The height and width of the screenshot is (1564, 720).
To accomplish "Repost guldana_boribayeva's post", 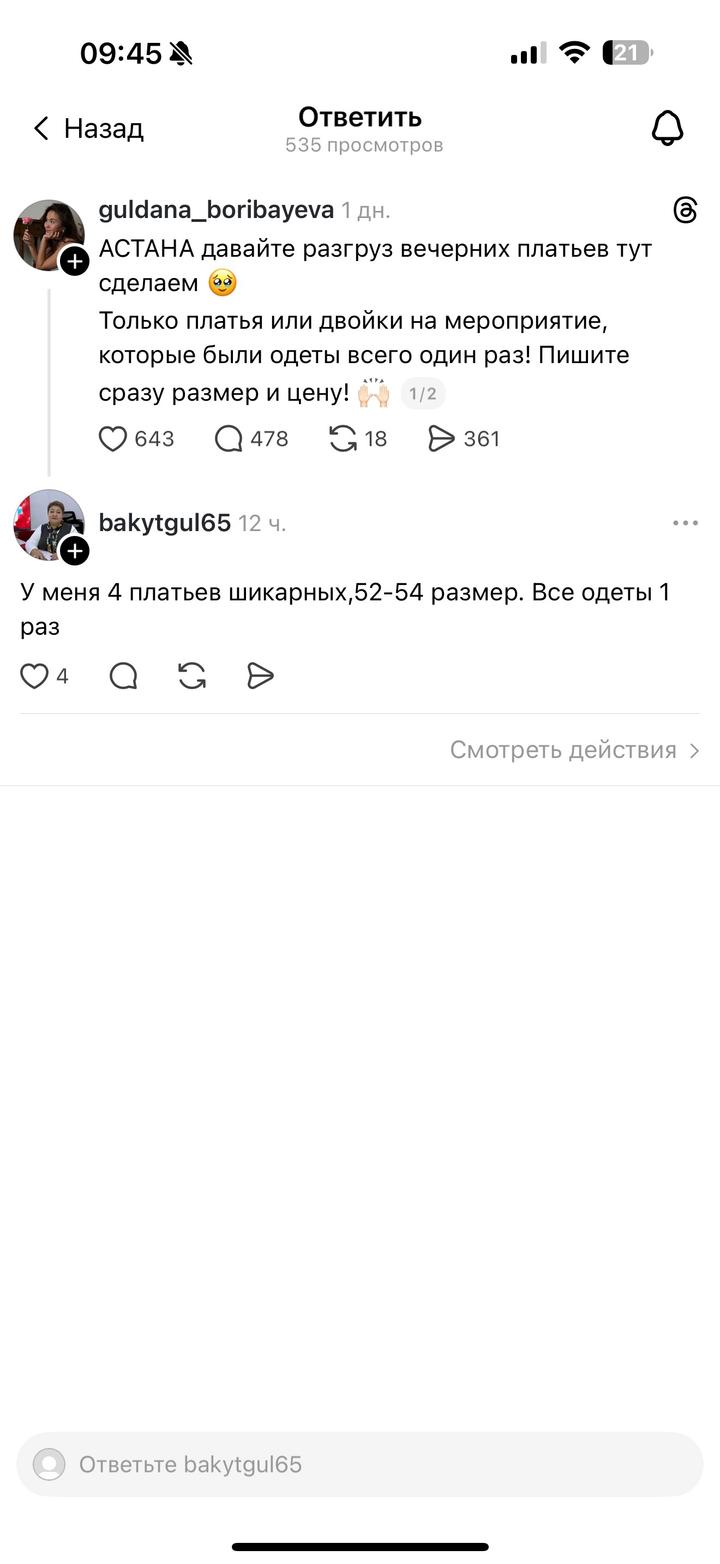I will [343, 439].
